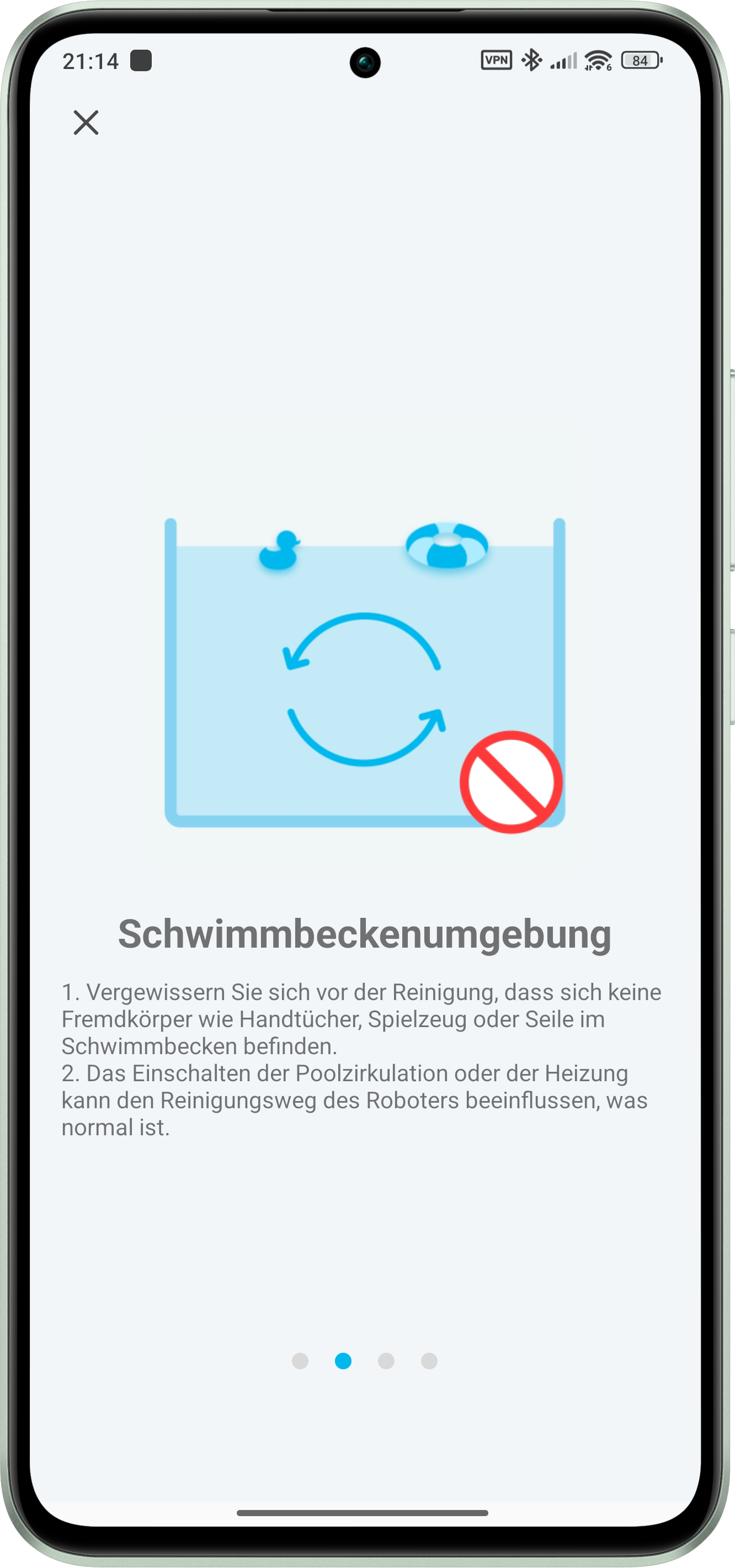Jump to the first page indicator dot
The width and height of the screenshot is (735, 1568).
tap(300, 1361)
